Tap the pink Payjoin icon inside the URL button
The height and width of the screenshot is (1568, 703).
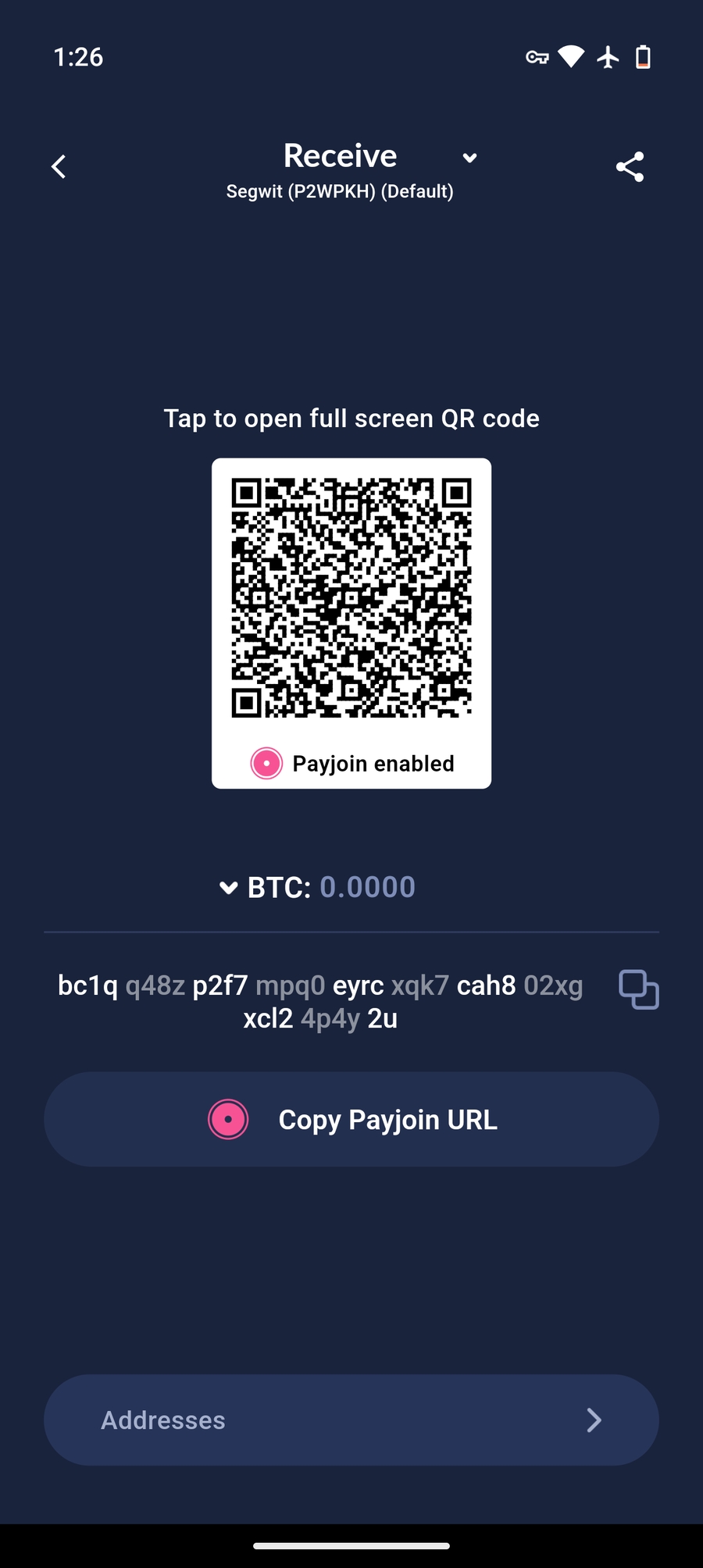(x=228, y=1118)
